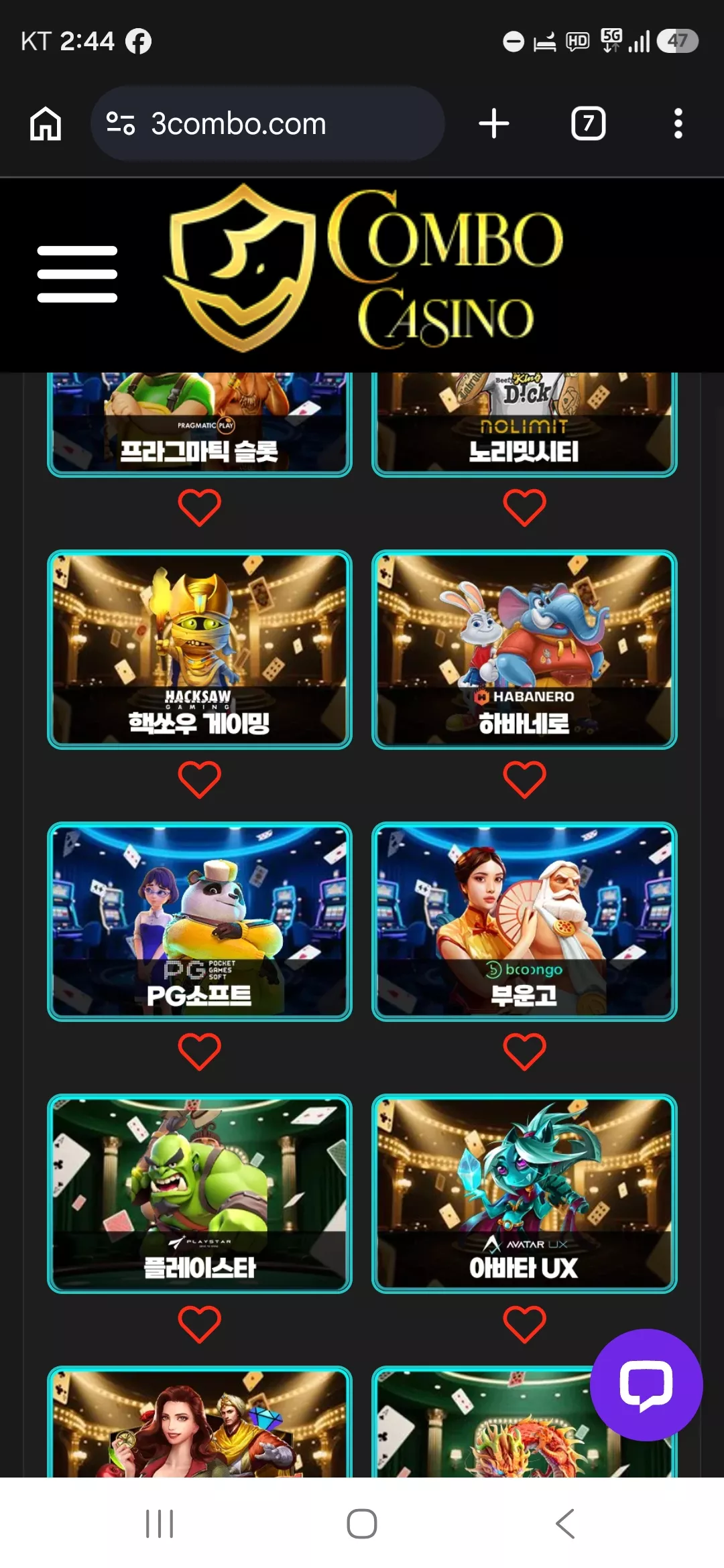Open the 플레이스타 Playstar tile
The height and width of the screenshot is (1568, 724).
click(x=200, y=1193)
